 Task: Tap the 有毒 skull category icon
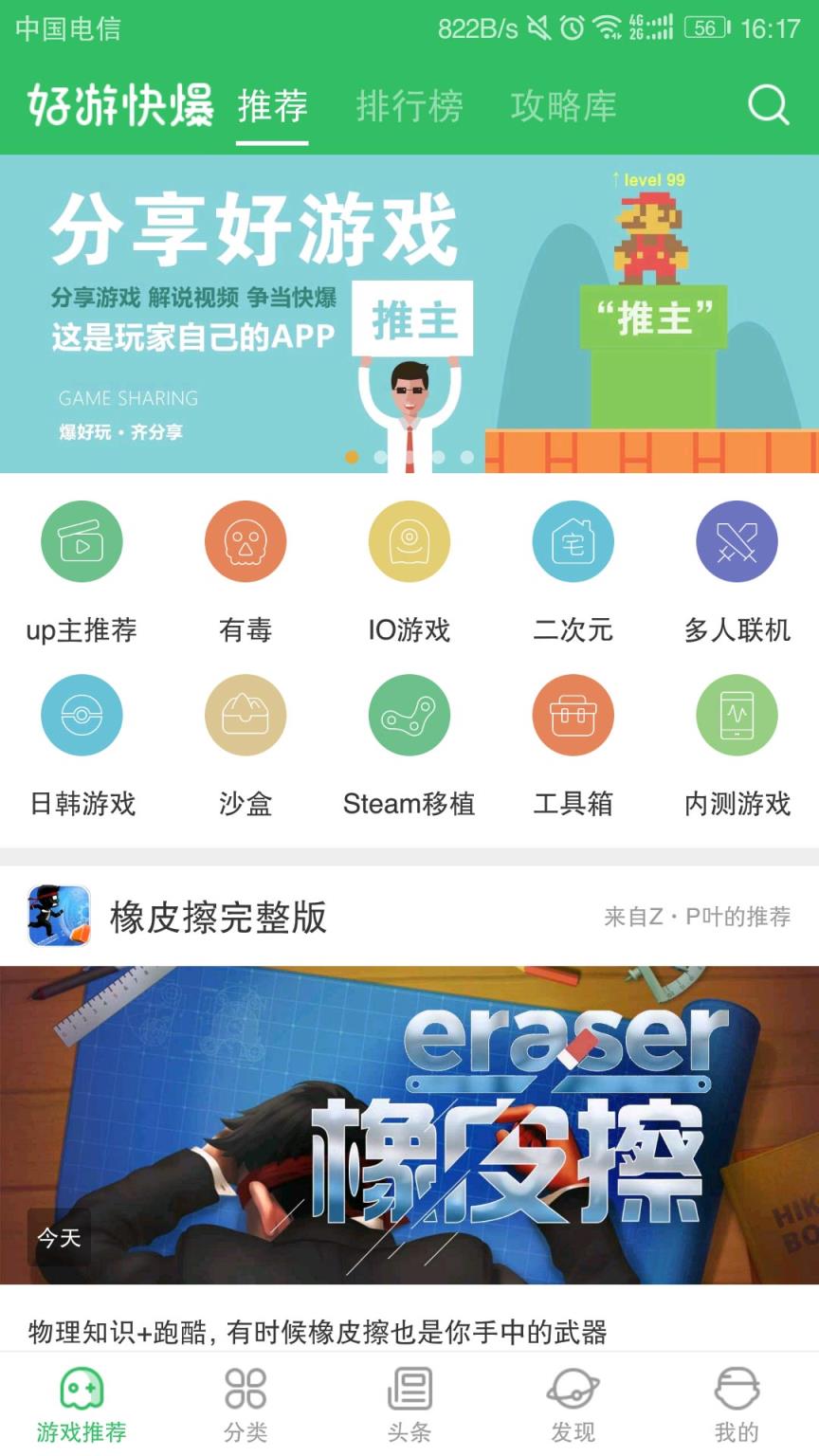(x=245, y=541)
